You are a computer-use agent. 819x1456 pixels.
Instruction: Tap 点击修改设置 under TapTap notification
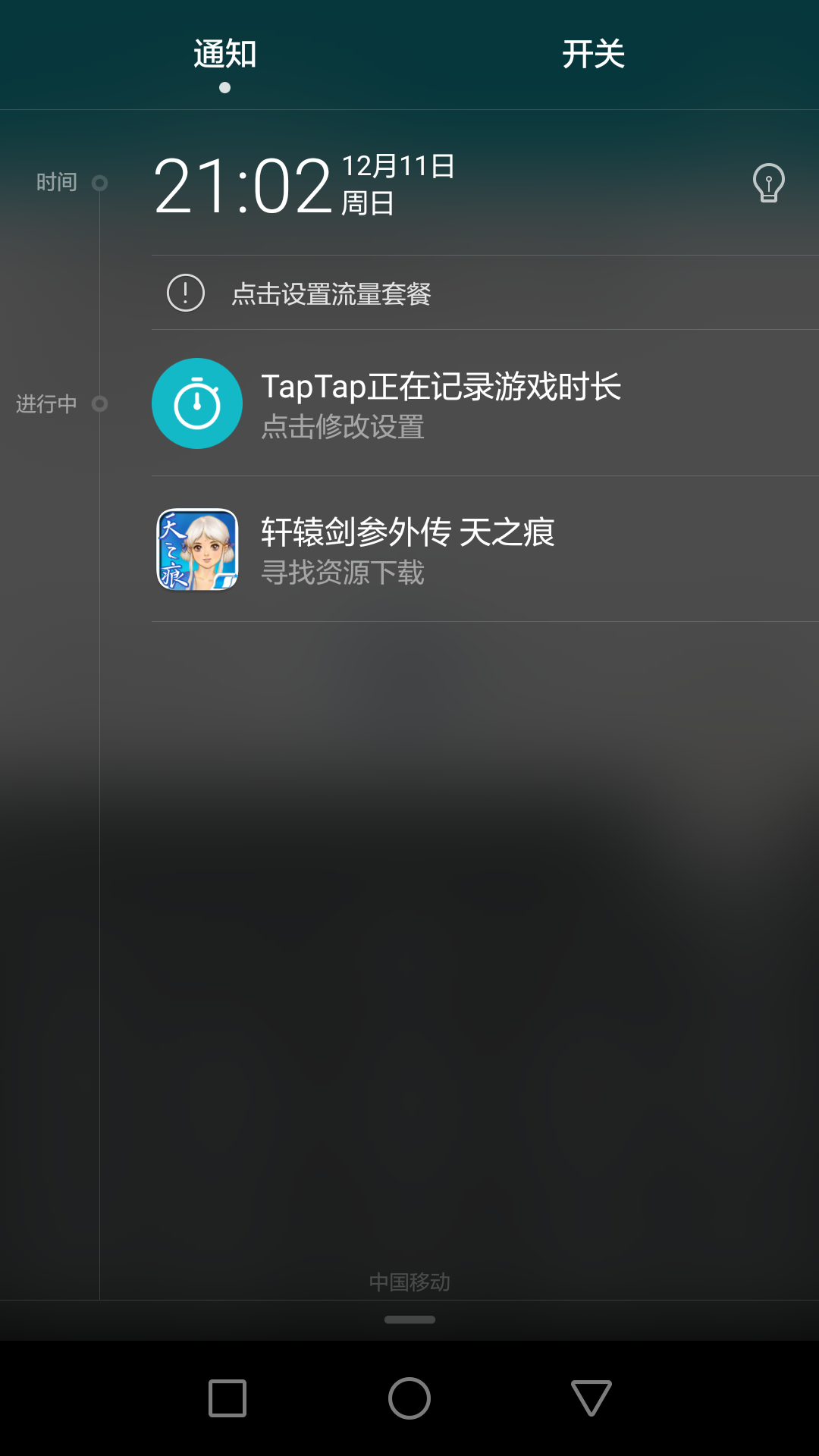342,429
